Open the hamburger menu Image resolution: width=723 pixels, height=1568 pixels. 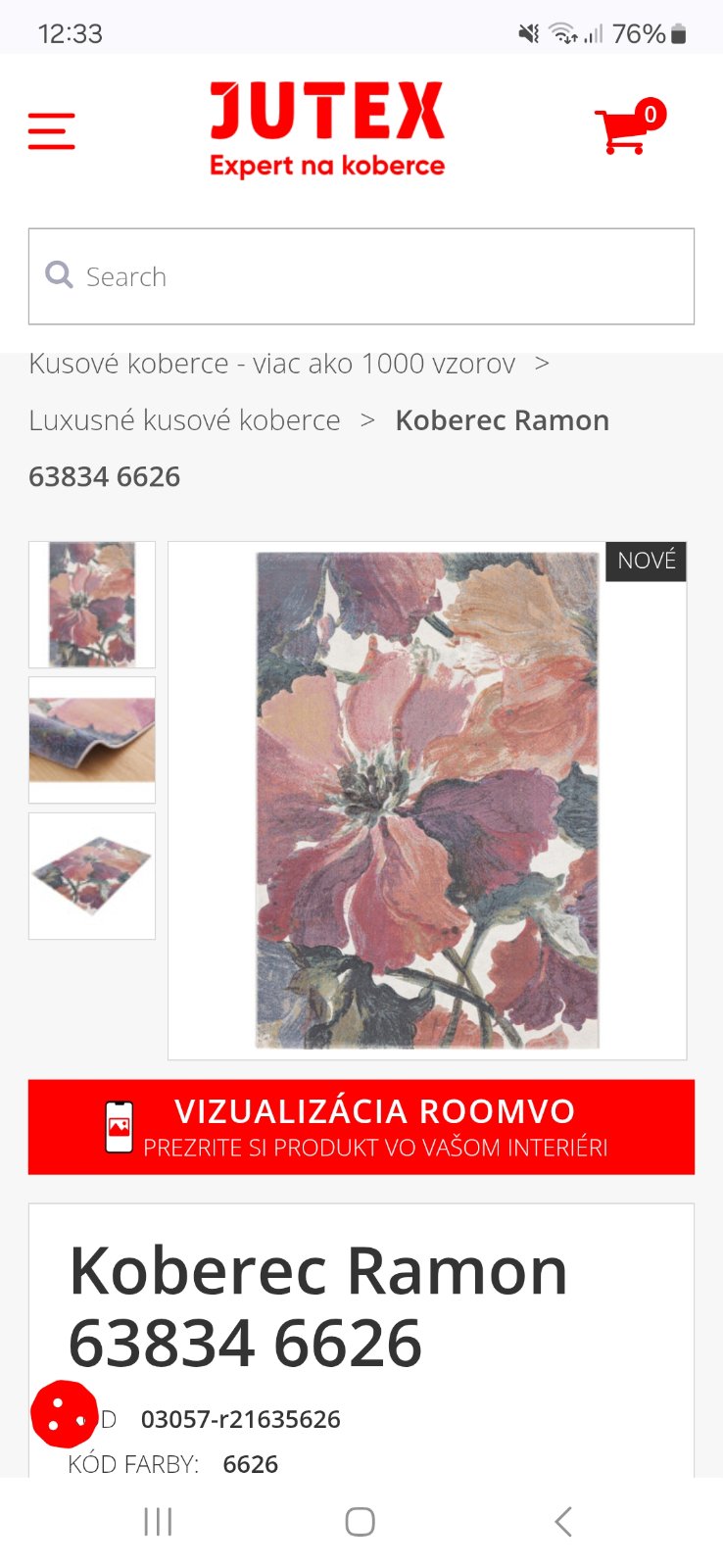tap(52, 130)
